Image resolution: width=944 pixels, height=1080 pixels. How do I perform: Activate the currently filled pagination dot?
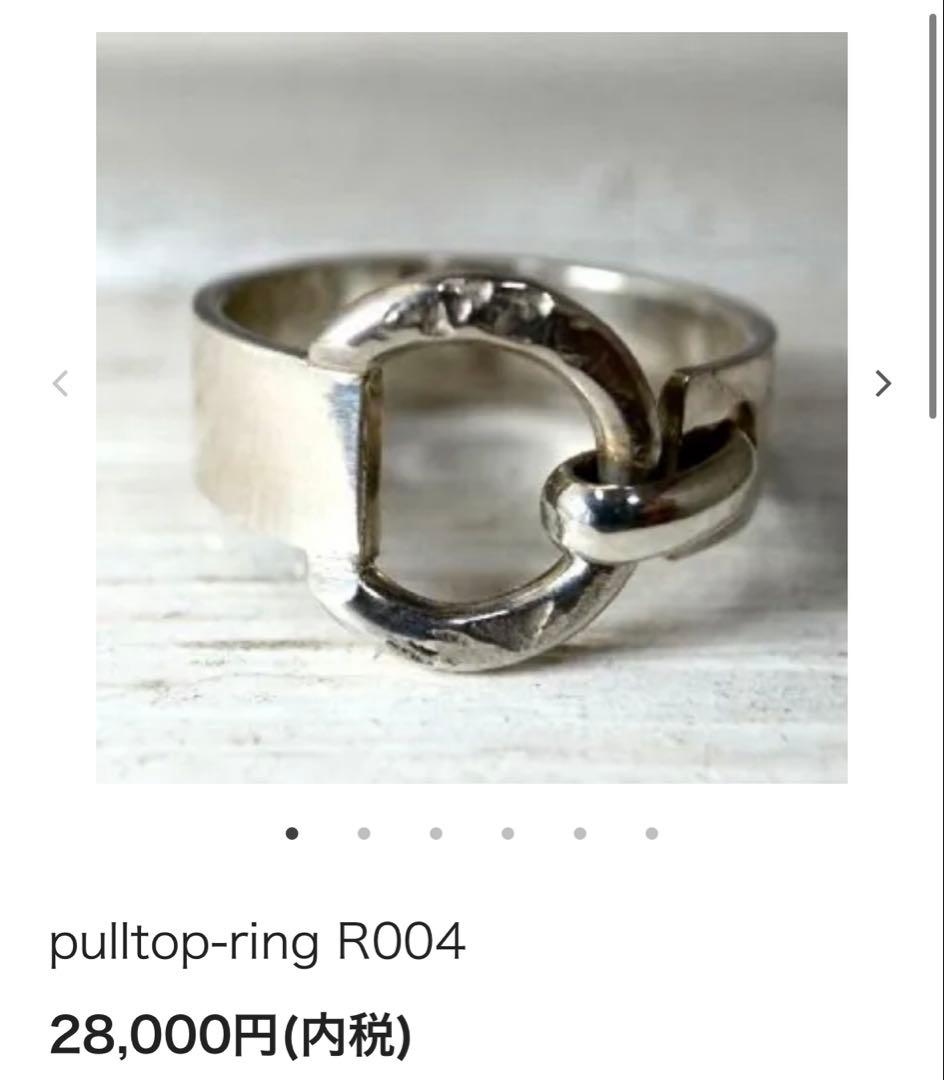click(x=291, y=831)
